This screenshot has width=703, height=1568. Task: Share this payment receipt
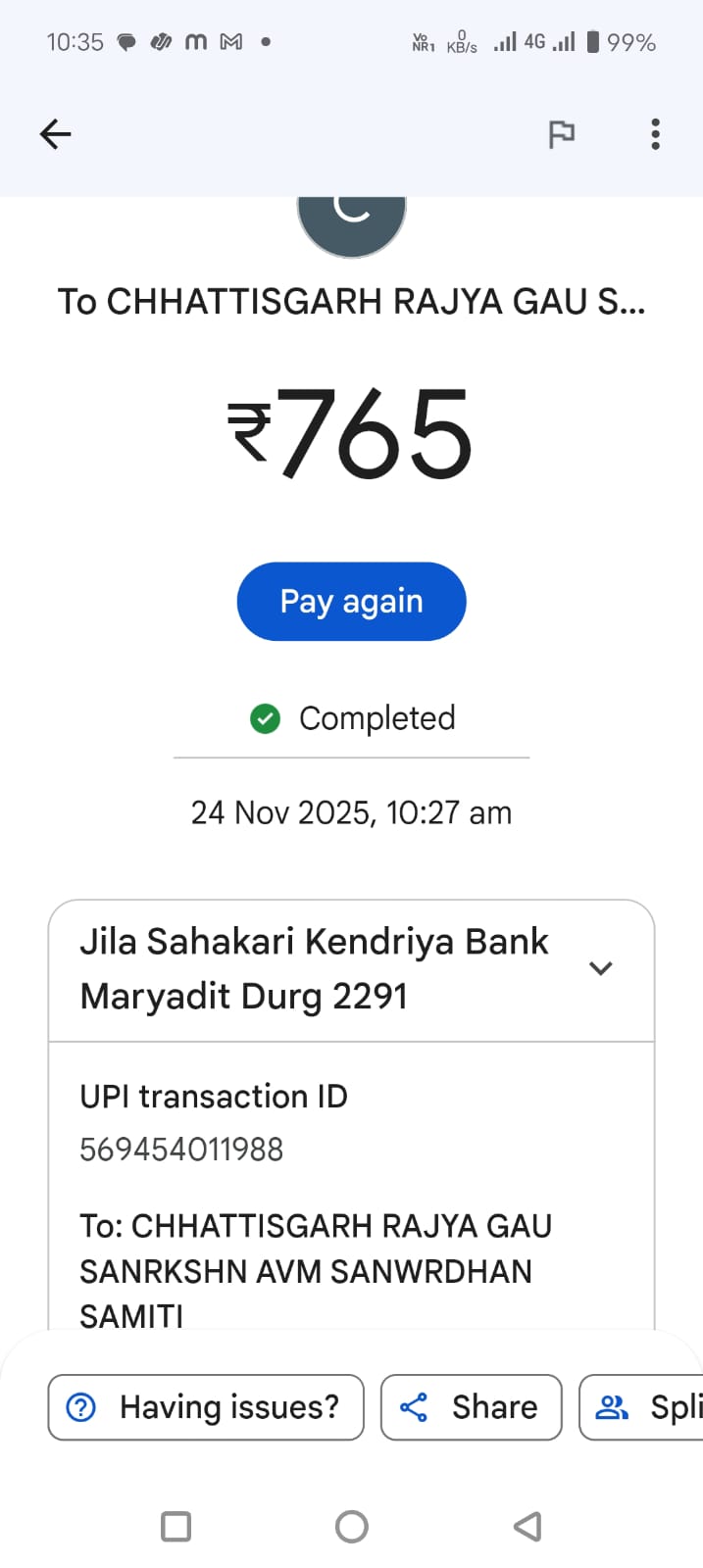pos(471,1407)
